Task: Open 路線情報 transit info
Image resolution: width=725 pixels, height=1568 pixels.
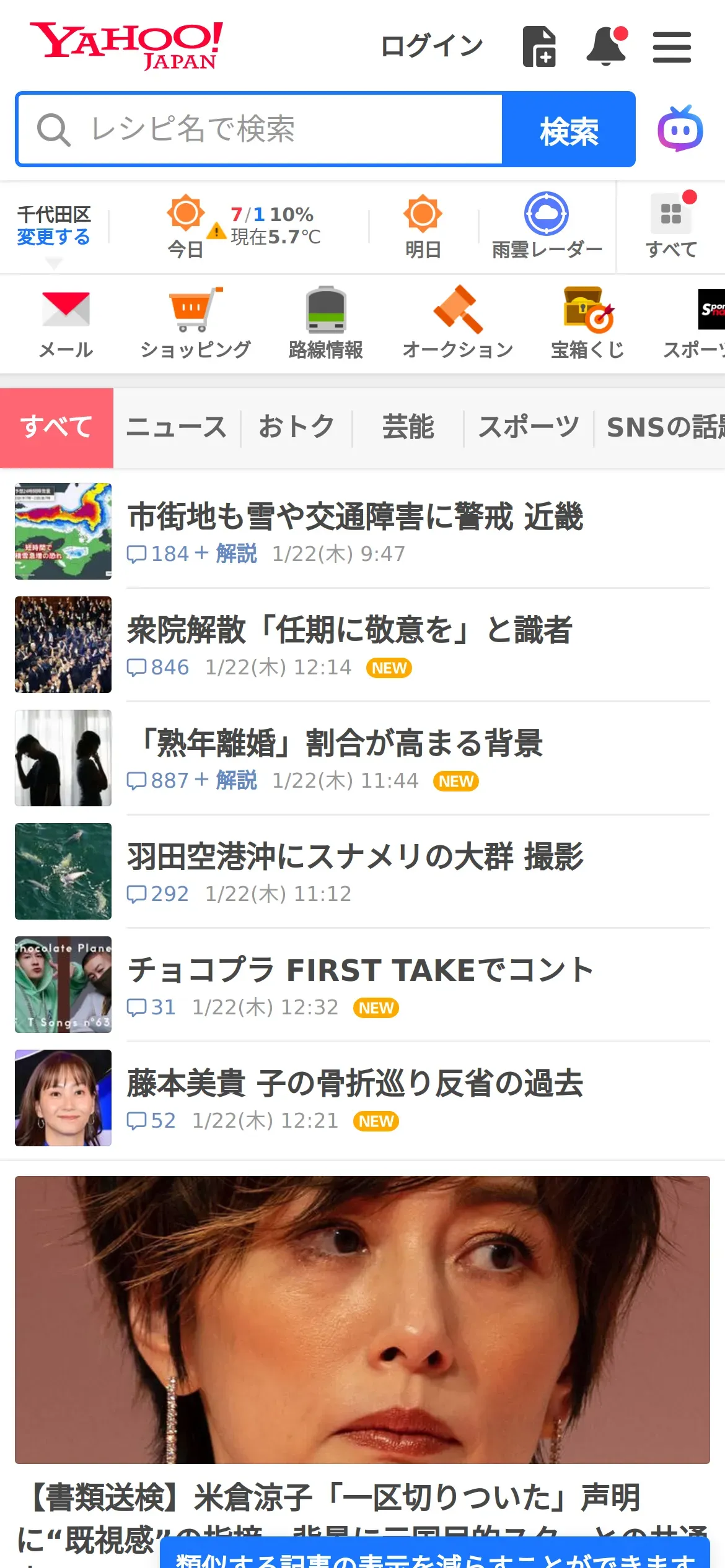Action: [326, 324]
